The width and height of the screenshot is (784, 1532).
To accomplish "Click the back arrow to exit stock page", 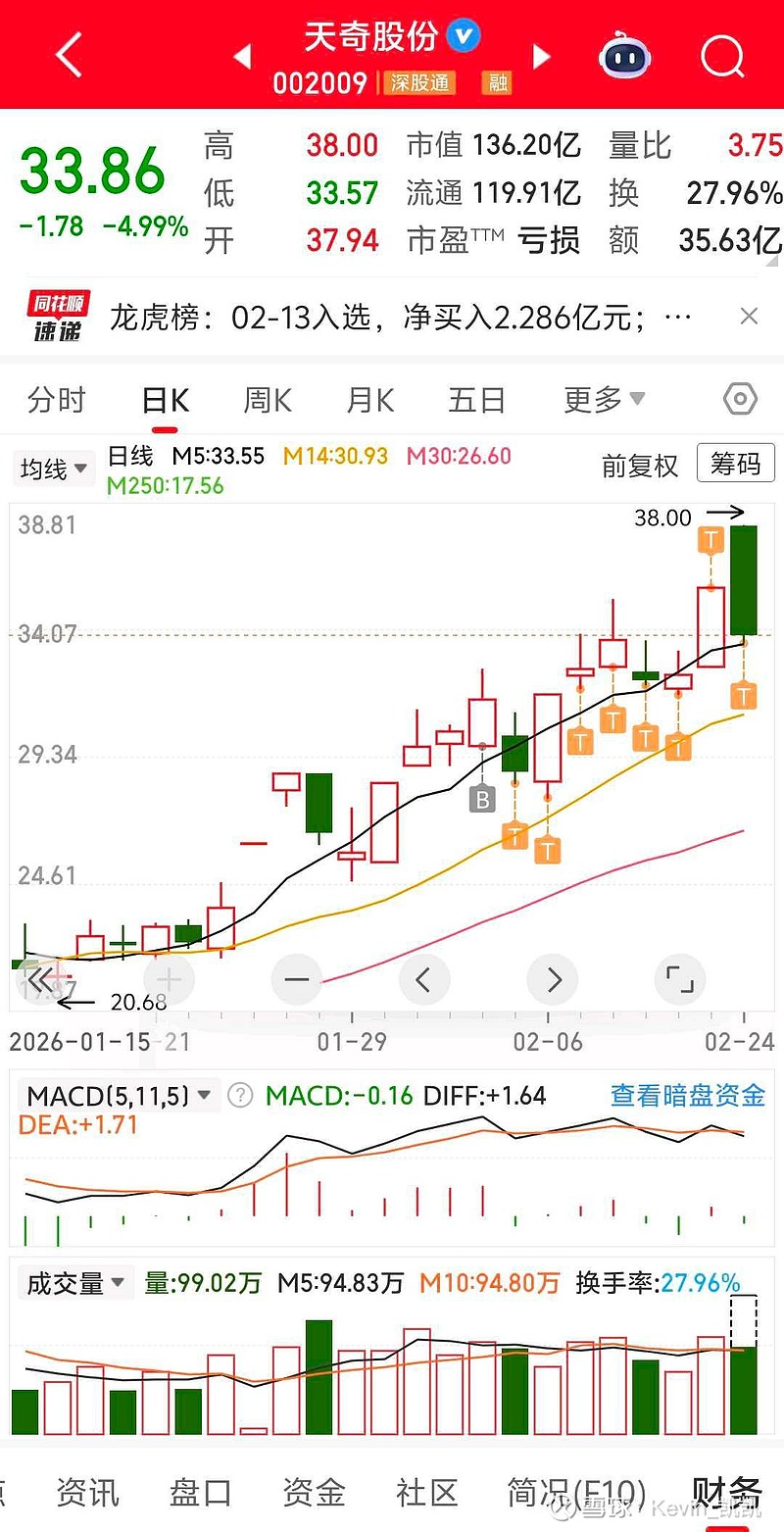I will [67, 54].
